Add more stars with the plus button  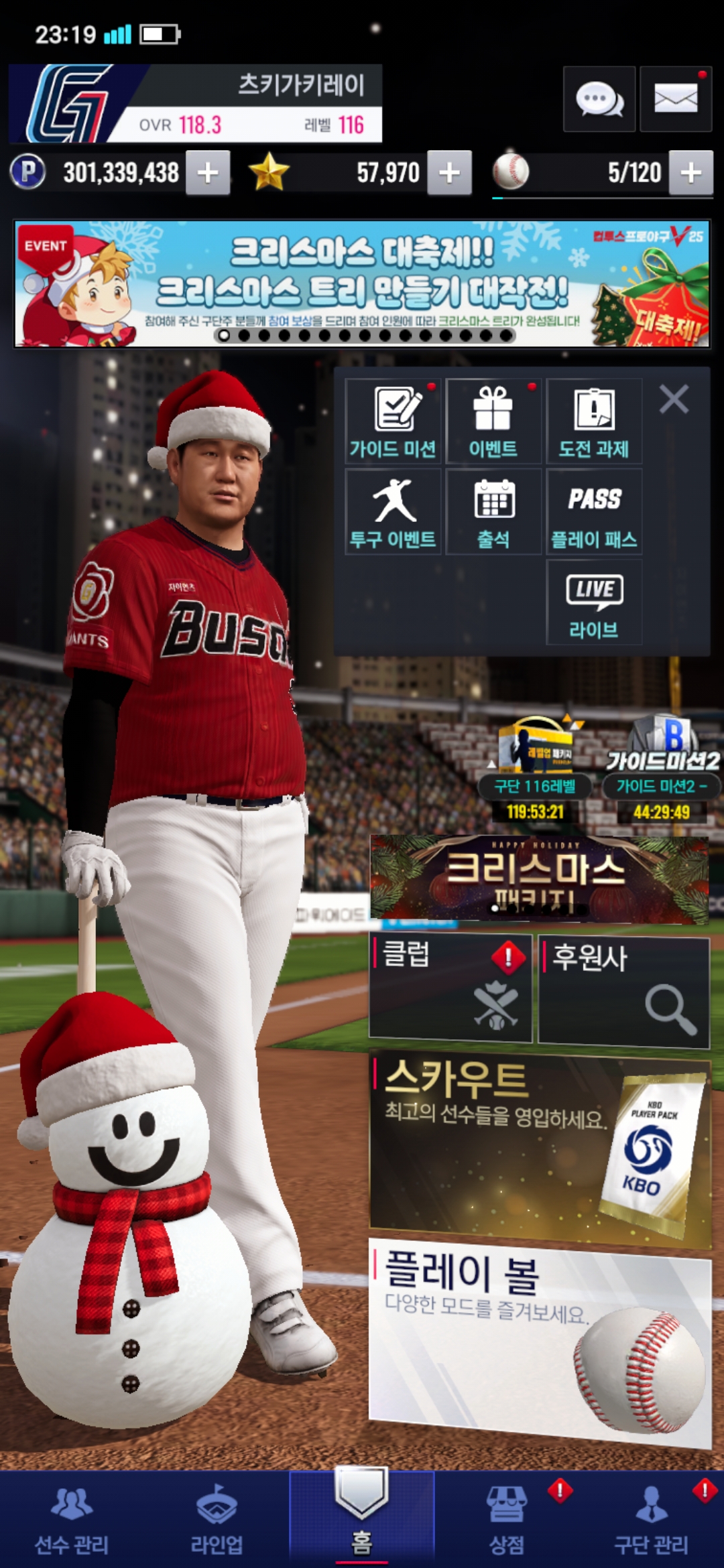point(449,173)
